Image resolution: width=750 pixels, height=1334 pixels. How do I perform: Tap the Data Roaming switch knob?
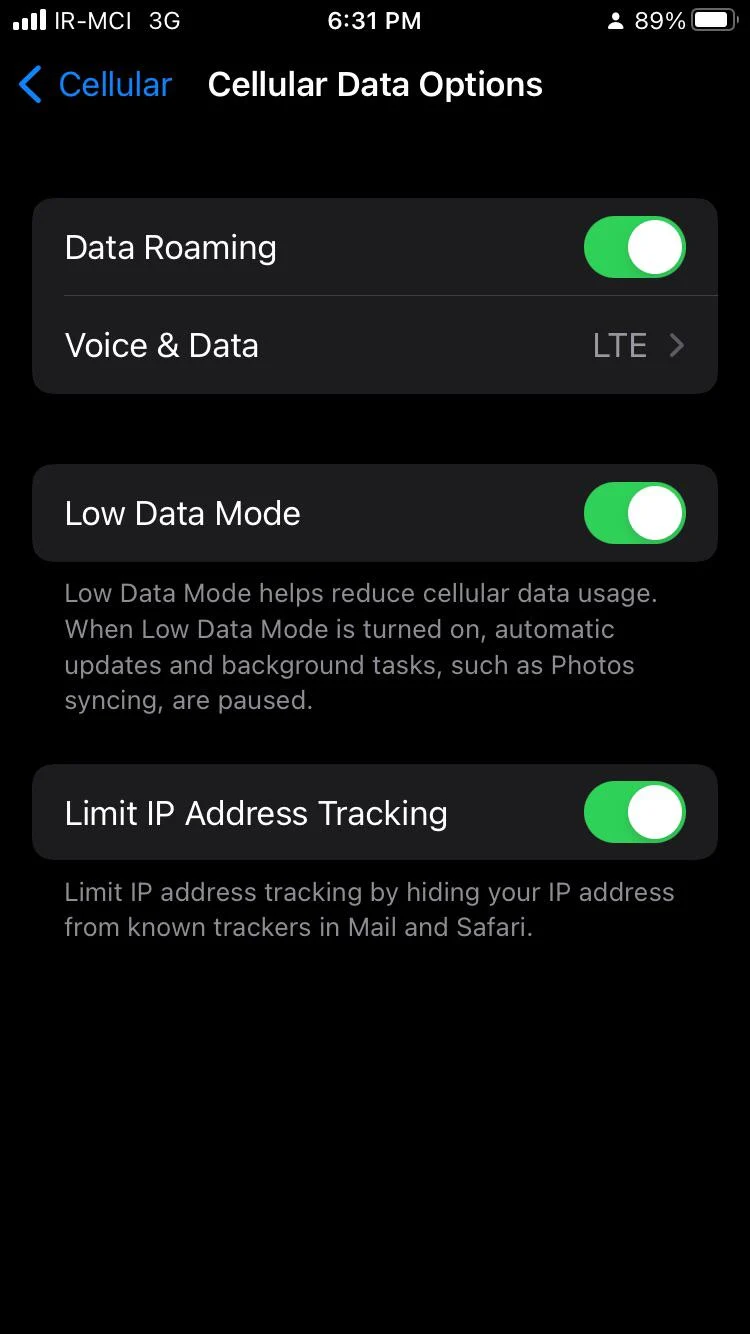(x=658, y=246)
